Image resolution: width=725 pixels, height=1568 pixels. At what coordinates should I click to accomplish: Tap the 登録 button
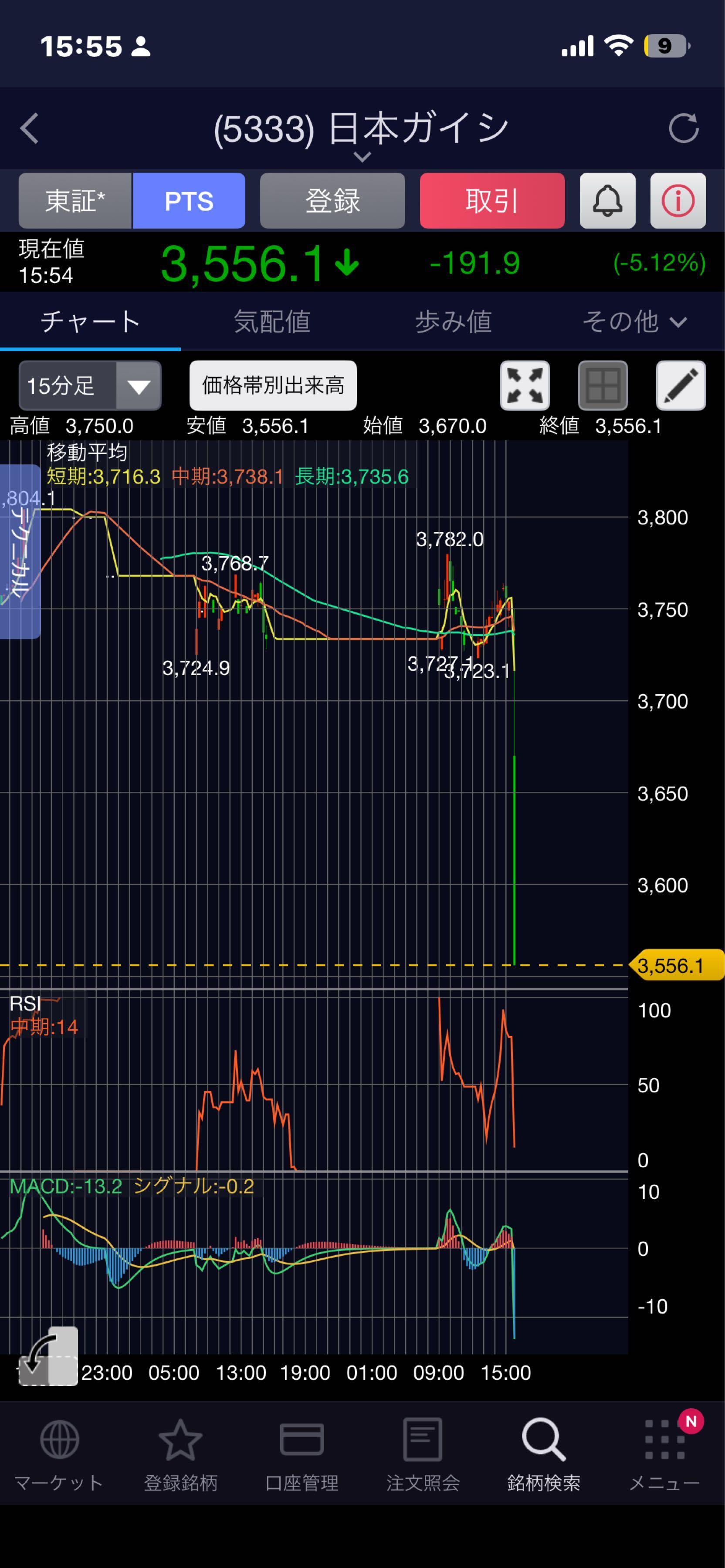coord(332,201)
